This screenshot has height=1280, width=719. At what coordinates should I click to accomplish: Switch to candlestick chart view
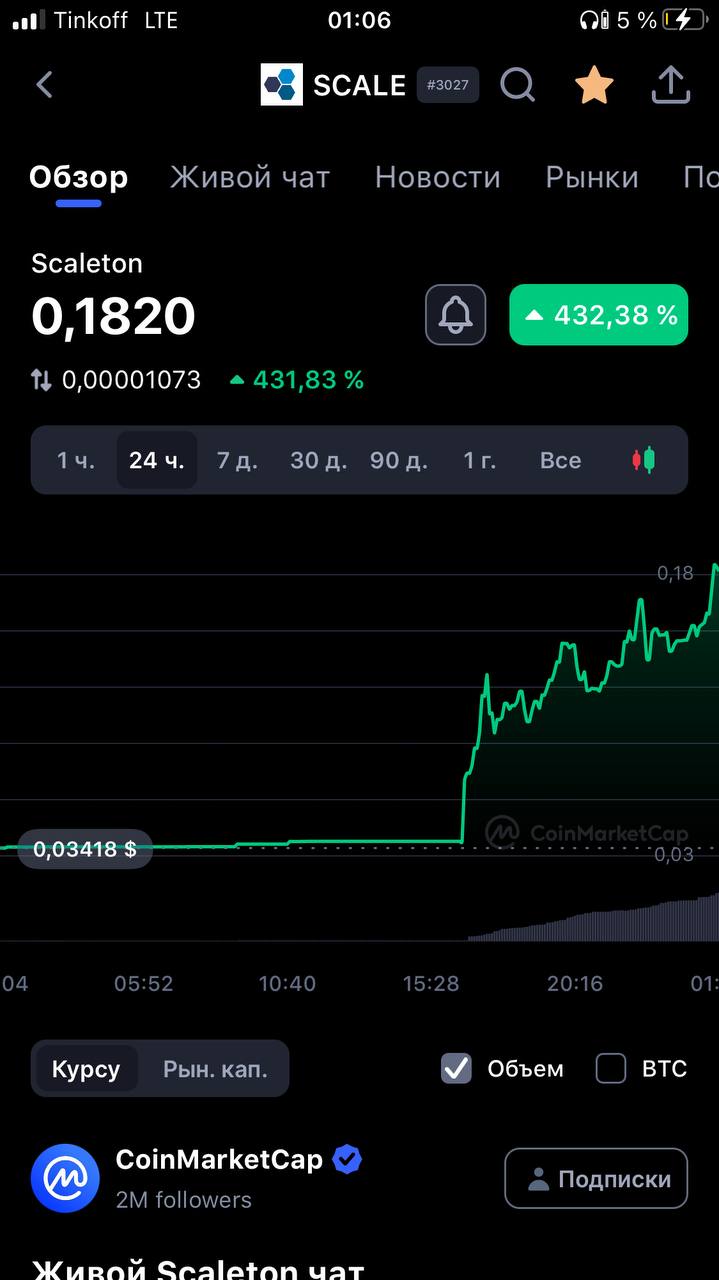pos(643,460)
